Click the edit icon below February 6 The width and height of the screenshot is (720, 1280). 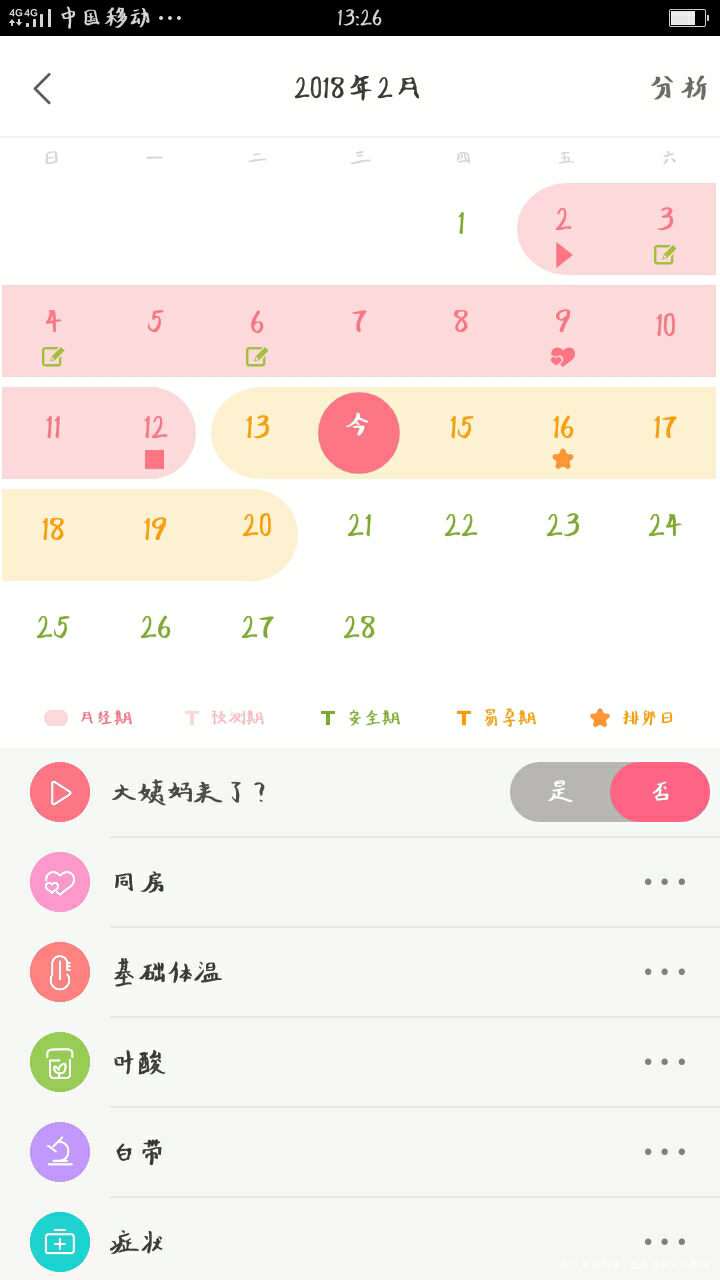(x=256, y=356)
